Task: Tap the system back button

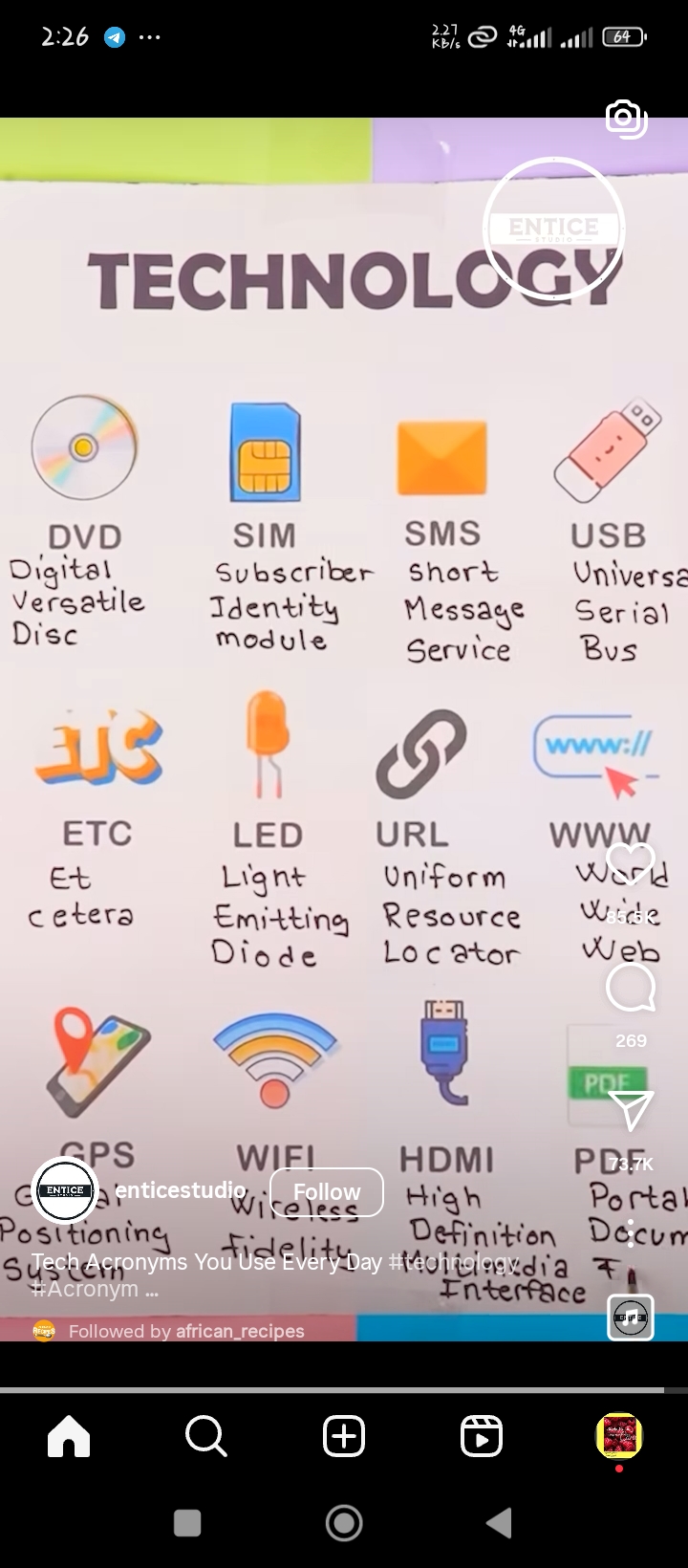Action: tap(499, 1522)
